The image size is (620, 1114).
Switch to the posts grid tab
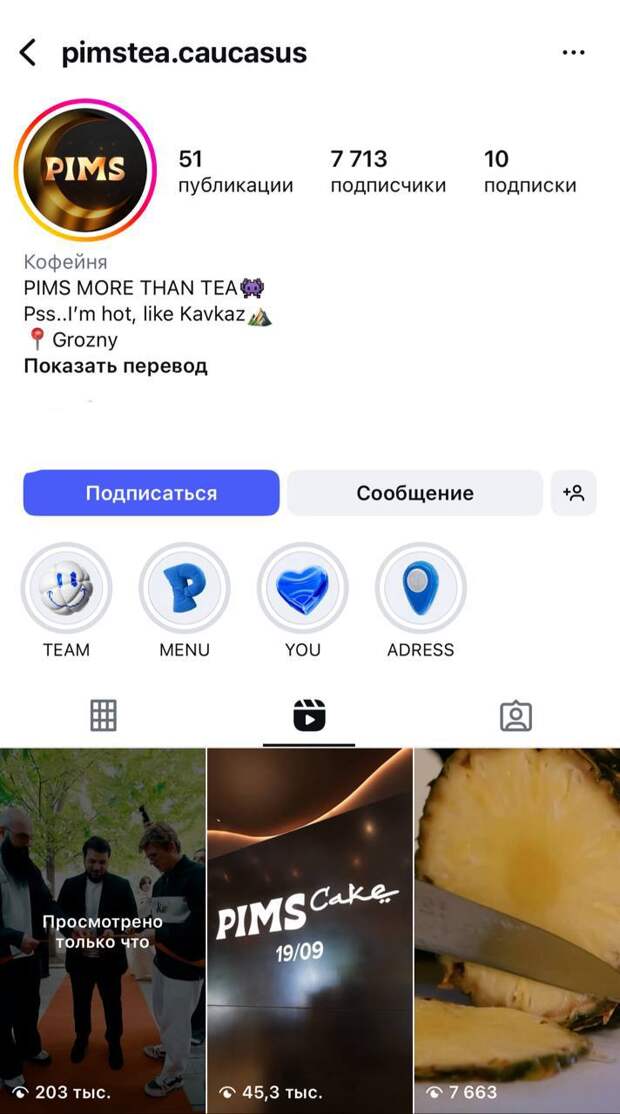click(103, 716)
